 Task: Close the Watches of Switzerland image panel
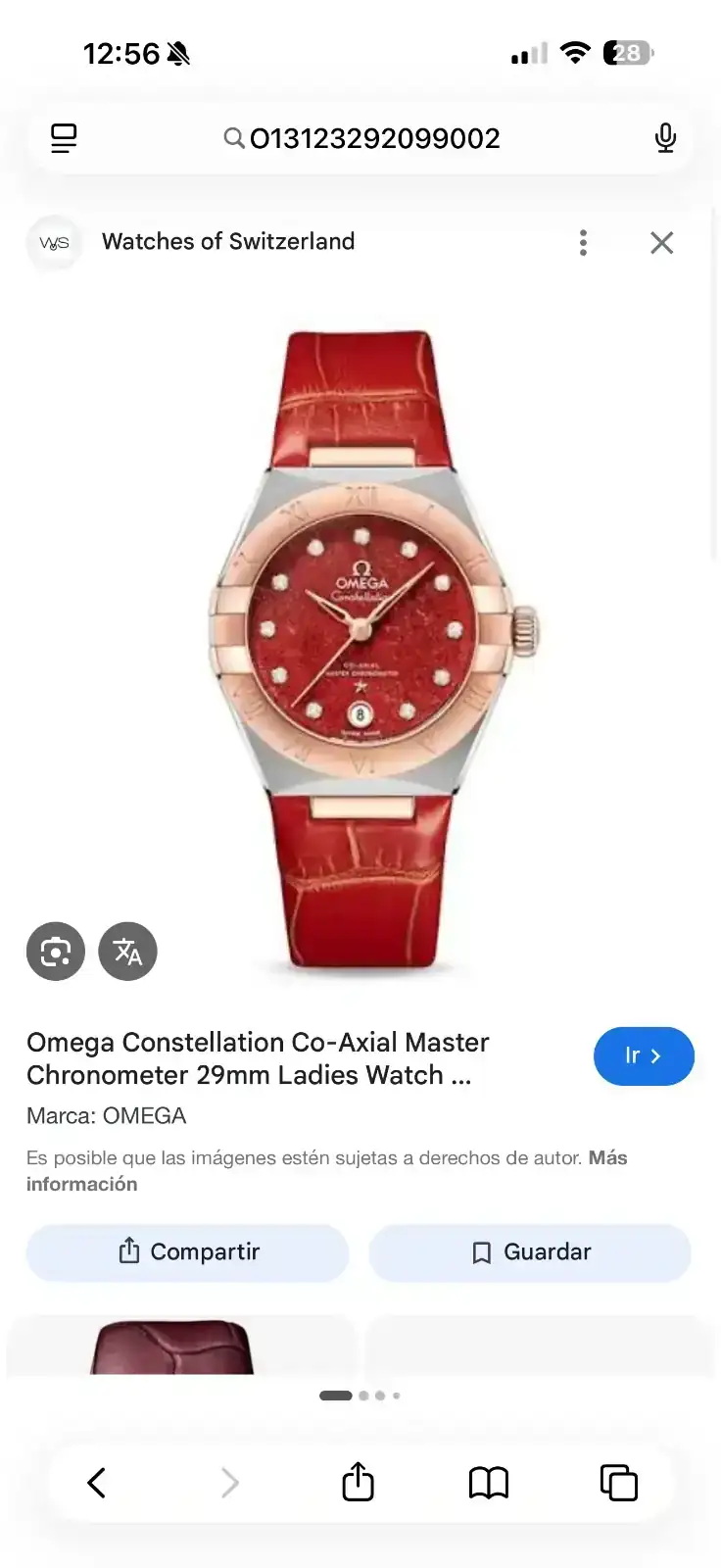662,243
